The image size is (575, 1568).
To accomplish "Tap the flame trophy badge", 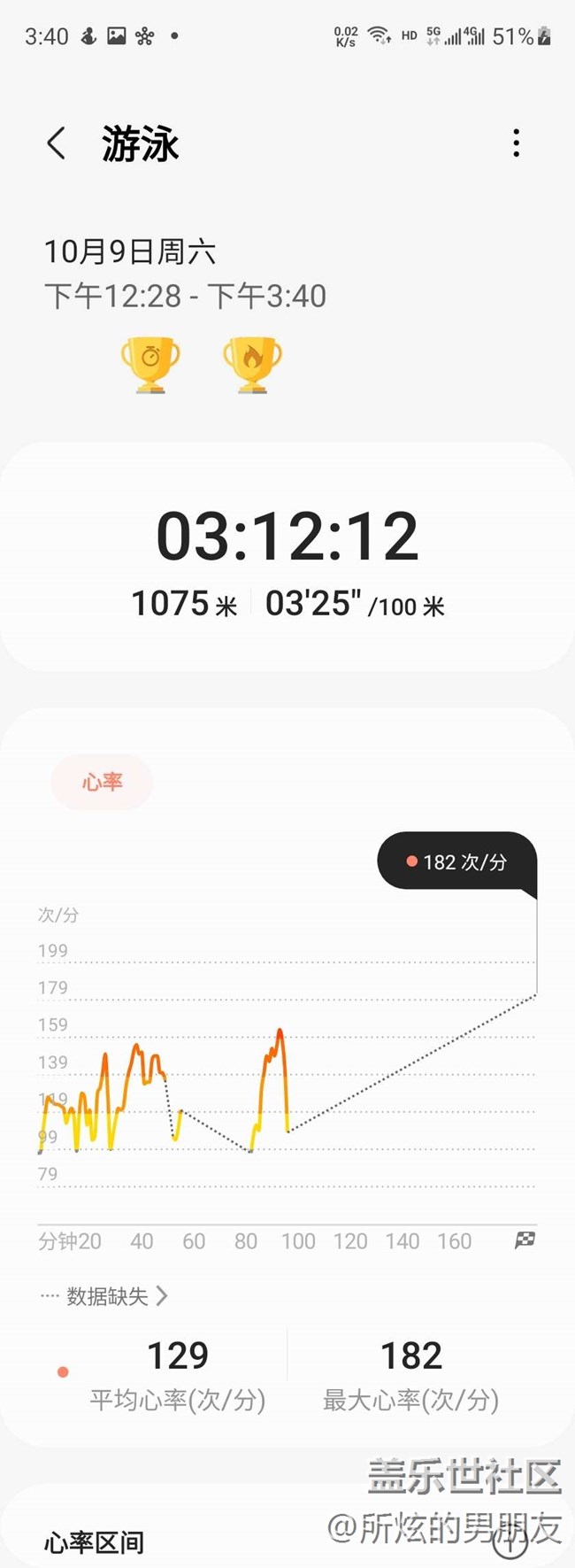I will pyautogui.click(x=252, y=364).
